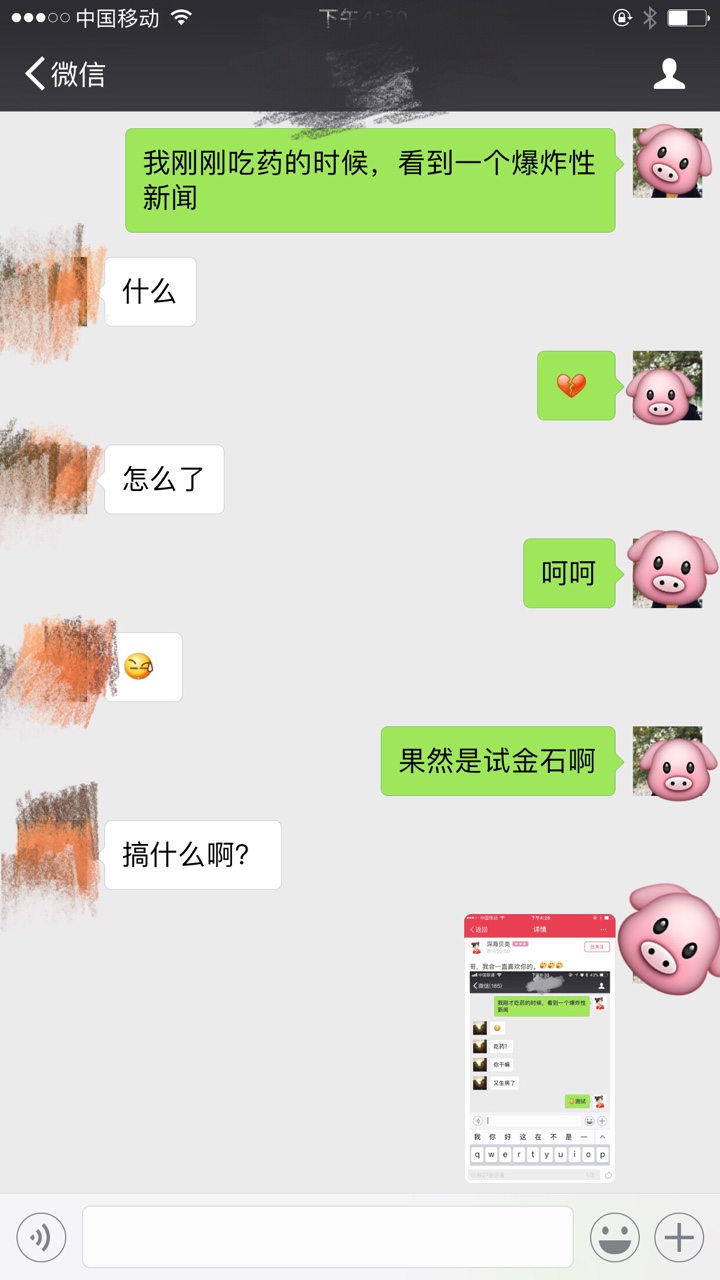Screen dimensions: 720x1280
Task: Tap the pig avatar beside 呵呵
Action: pos(668,571)
